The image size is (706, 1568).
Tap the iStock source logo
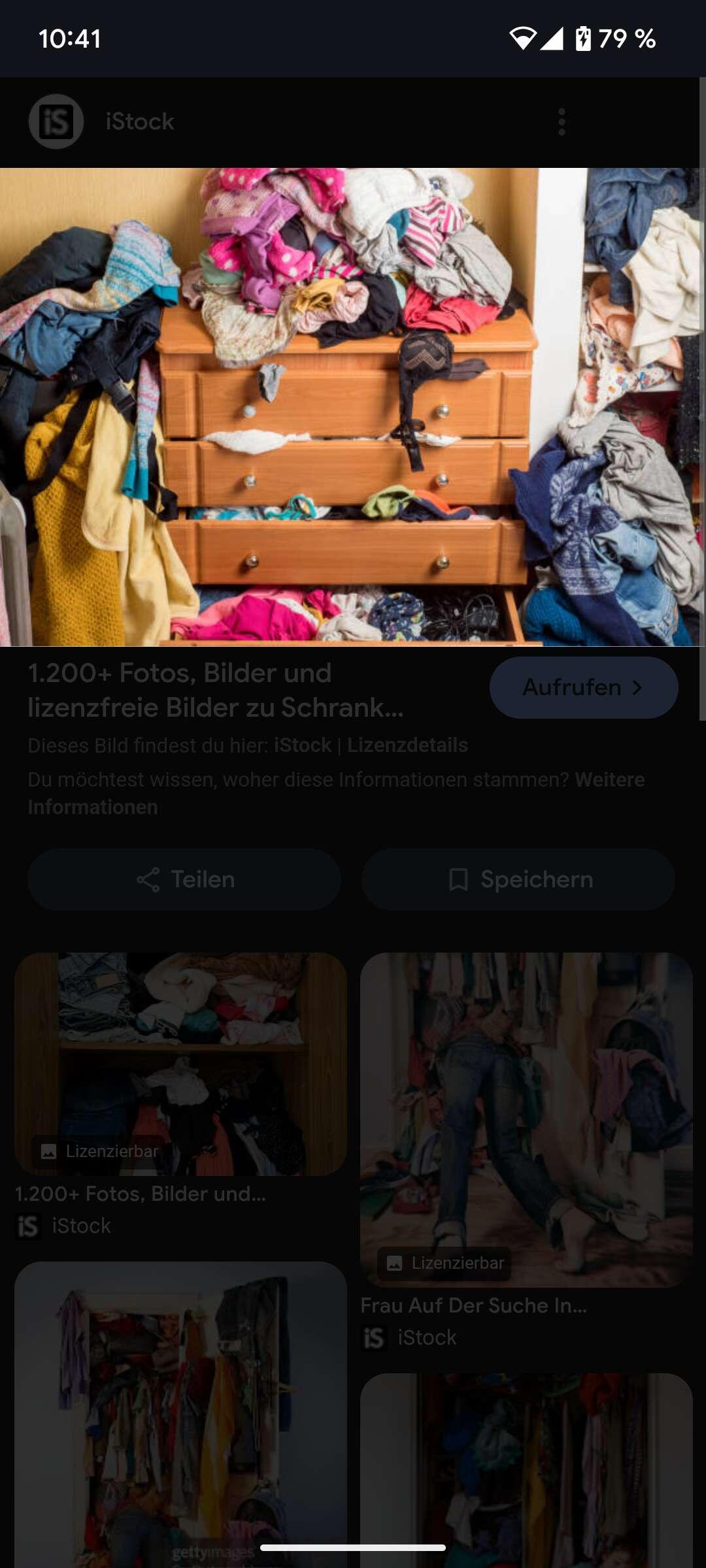pyautogui.click(x=56, y=122)
